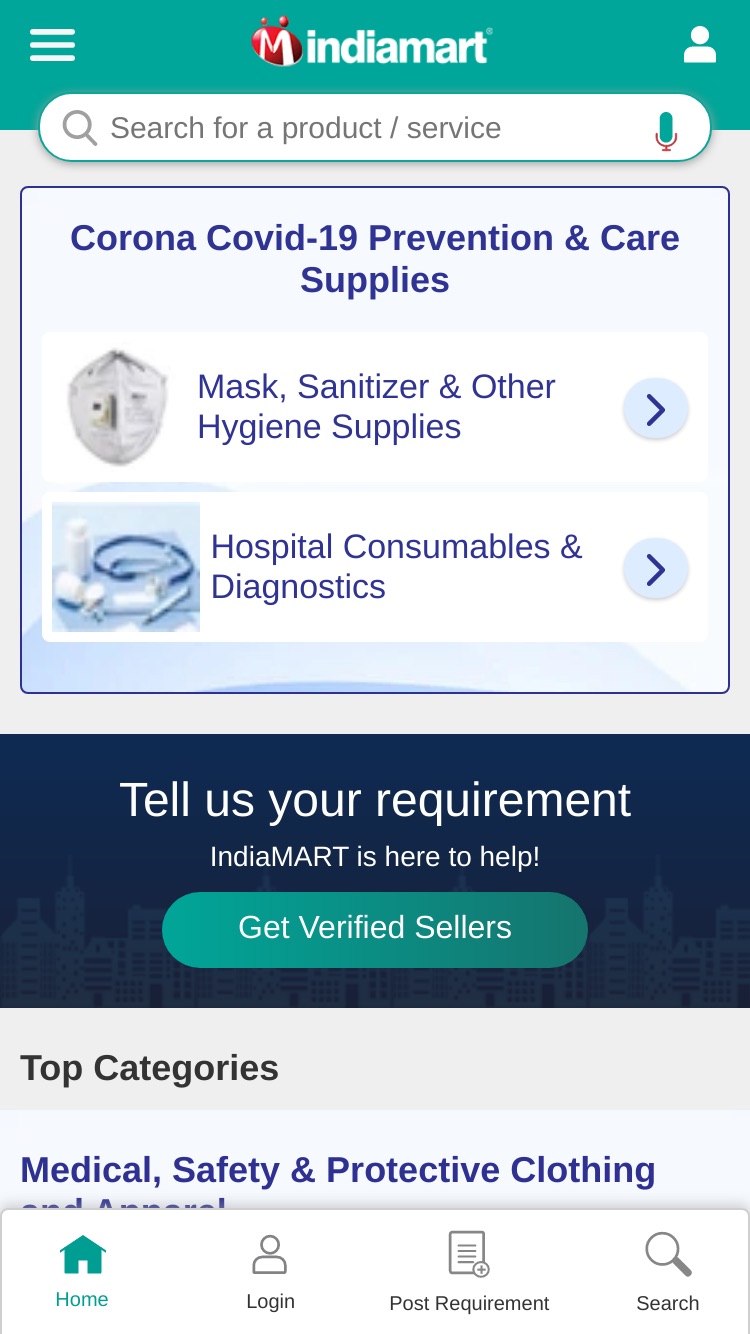This screenshot has width=750, height=1334.
Task: Start voice search with the microphone
Action: click(666, 131)
